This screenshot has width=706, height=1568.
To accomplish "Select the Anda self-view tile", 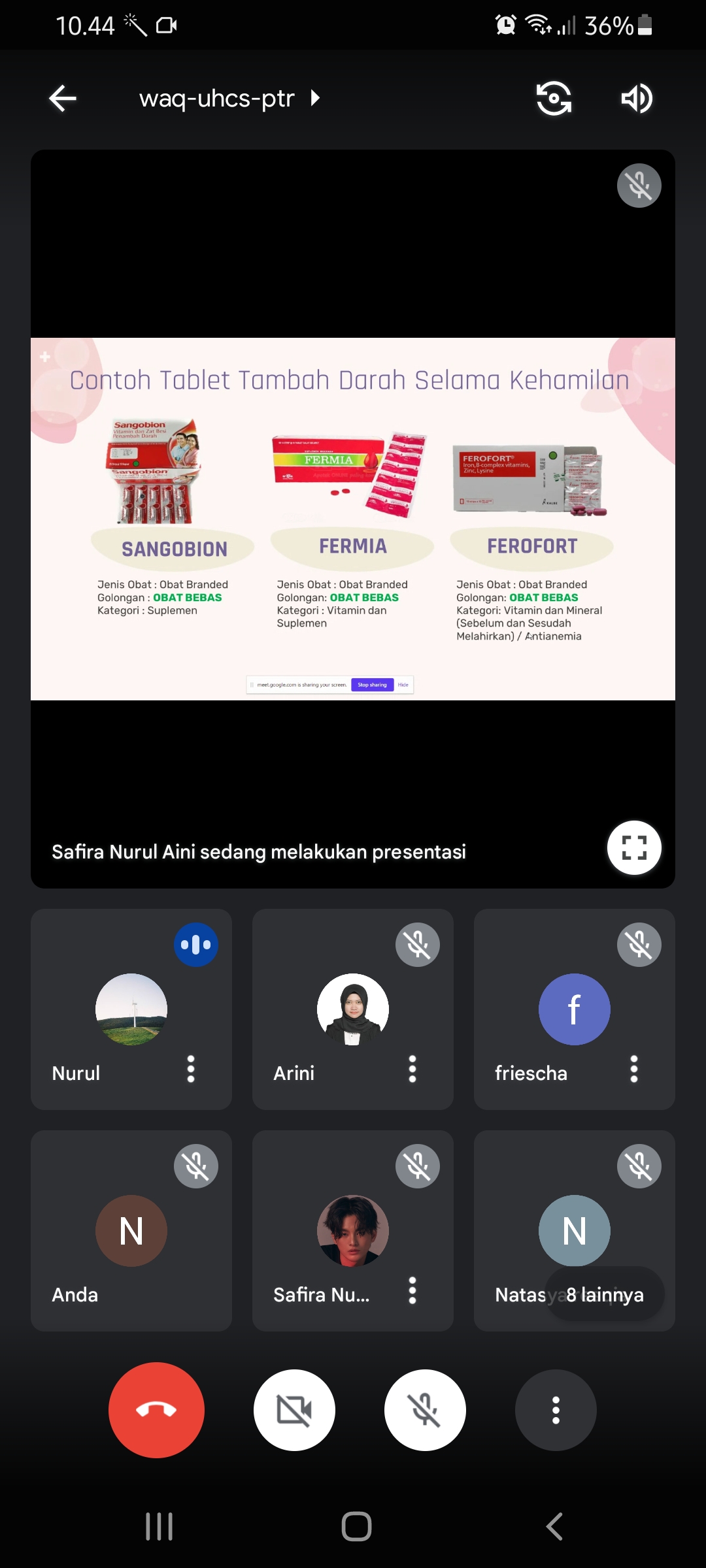I will click(131, 1230).
